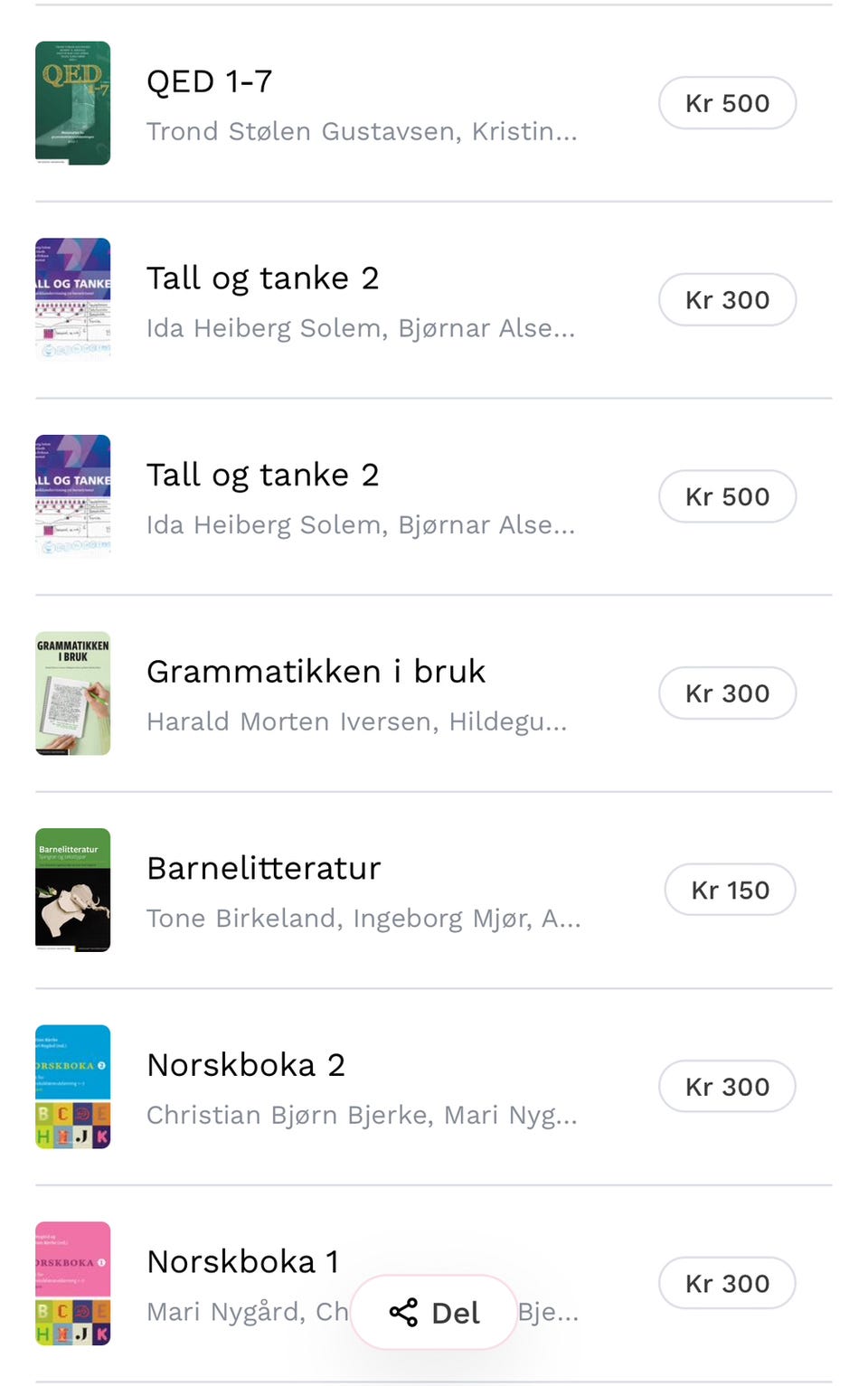Click the Kr 300 price for Norskboka 1
Image resolution: width=868 pixels, height=1386 pixels.
[x=727, y=1283]
